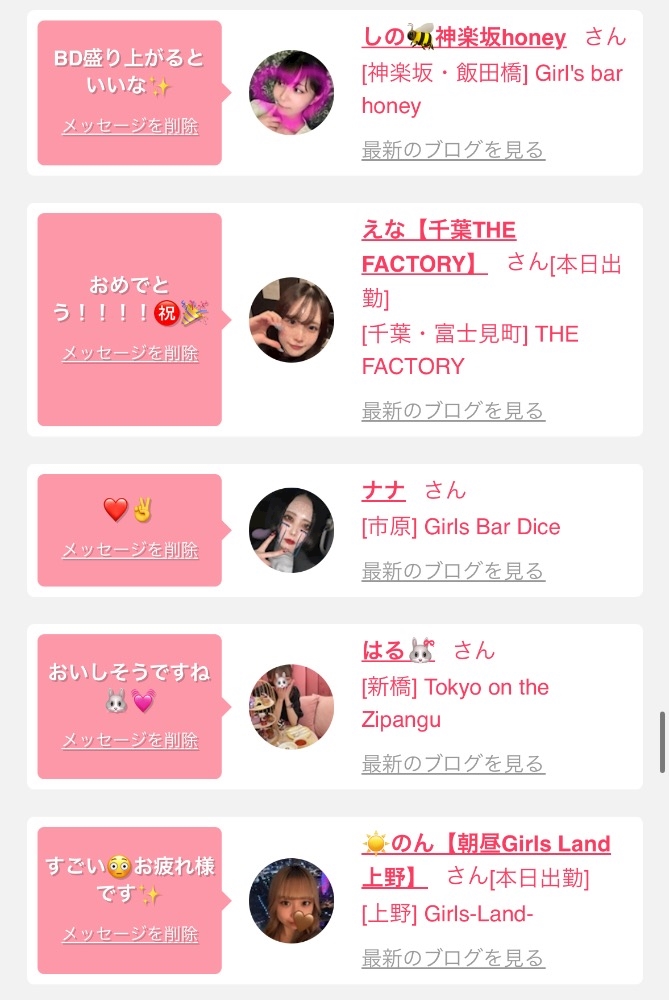Tap えな's round profile photo

[x=291, y=320]
